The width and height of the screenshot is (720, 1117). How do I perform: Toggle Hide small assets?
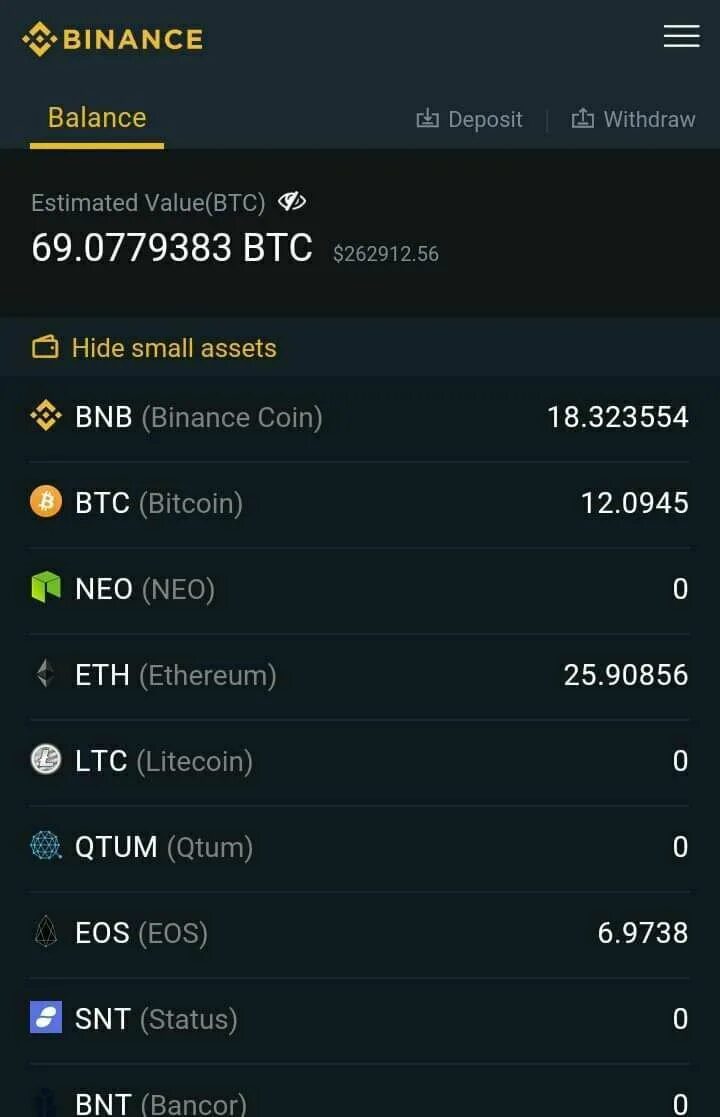click(x=154, y=348)
